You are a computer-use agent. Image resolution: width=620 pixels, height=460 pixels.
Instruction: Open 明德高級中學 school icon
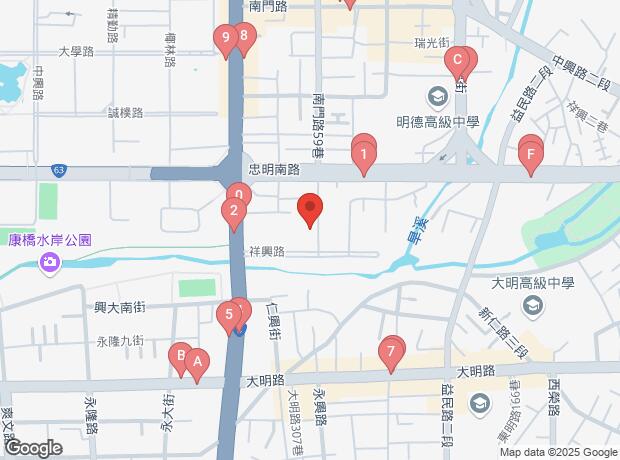tap(437, 97)
